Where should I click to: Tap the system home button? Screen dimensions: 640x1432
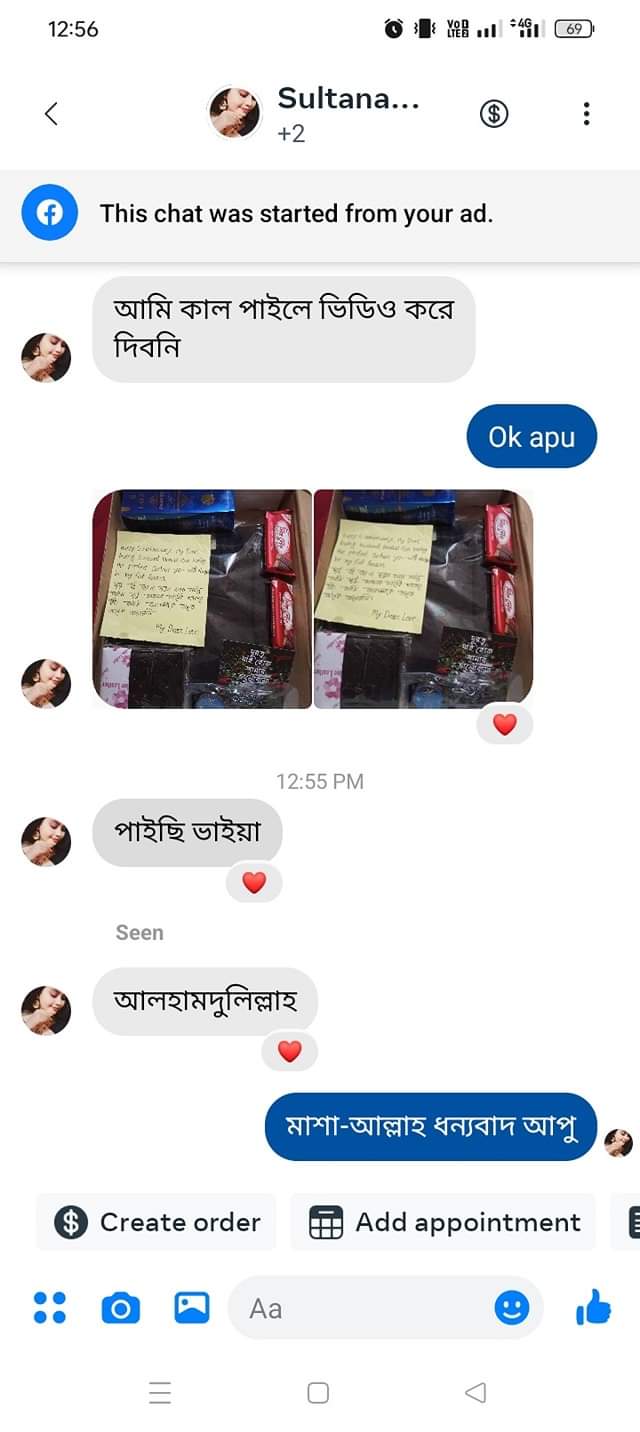click(318, 1392)
